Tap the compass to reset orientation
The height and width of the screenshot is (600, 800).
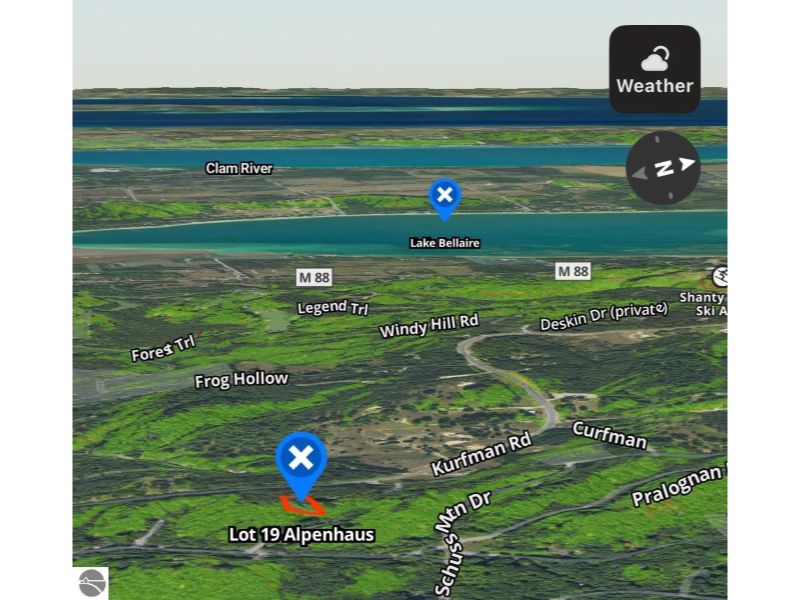(663, 168)
